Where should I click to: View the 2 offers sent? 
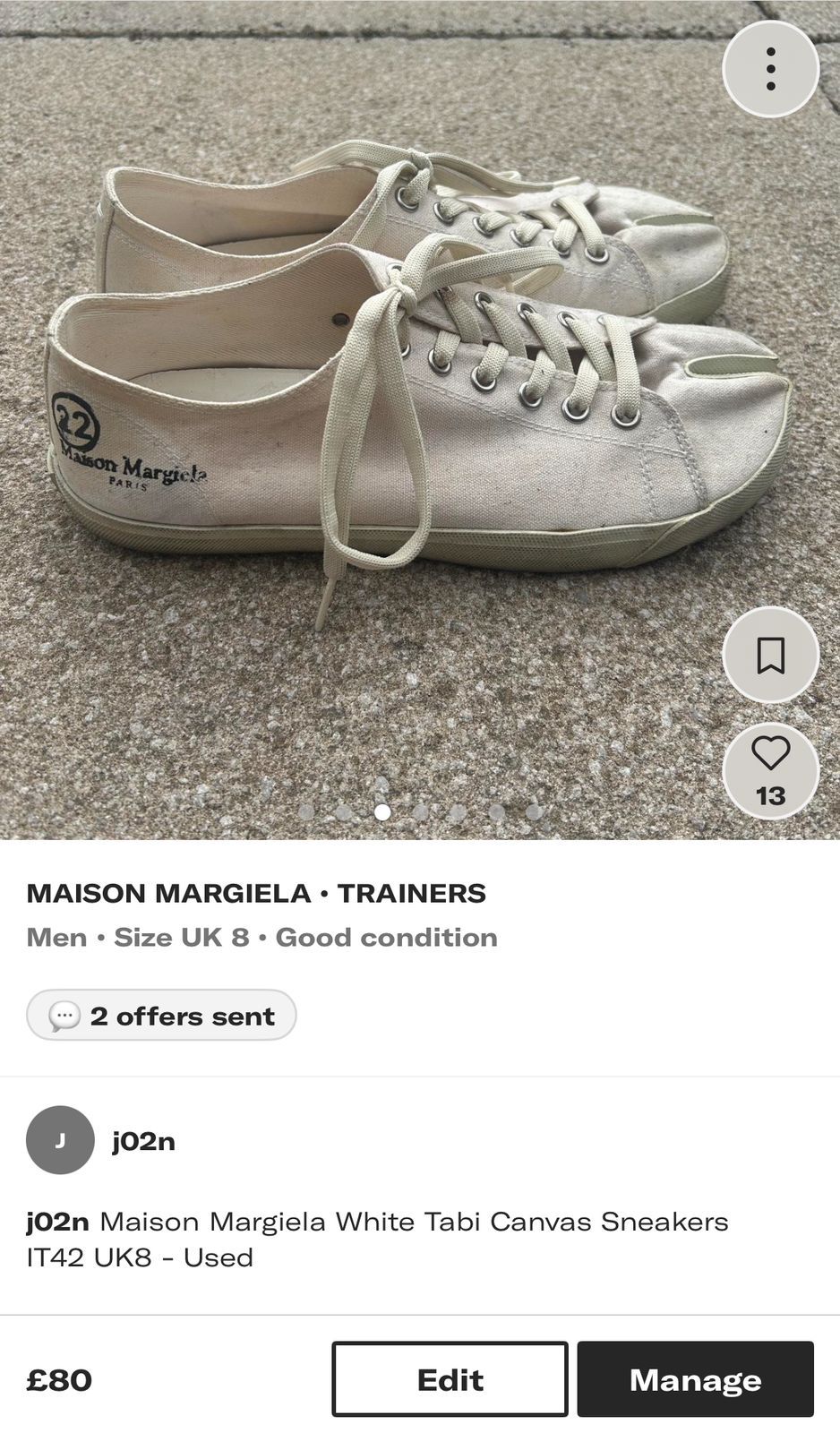tap(161, 1016)
